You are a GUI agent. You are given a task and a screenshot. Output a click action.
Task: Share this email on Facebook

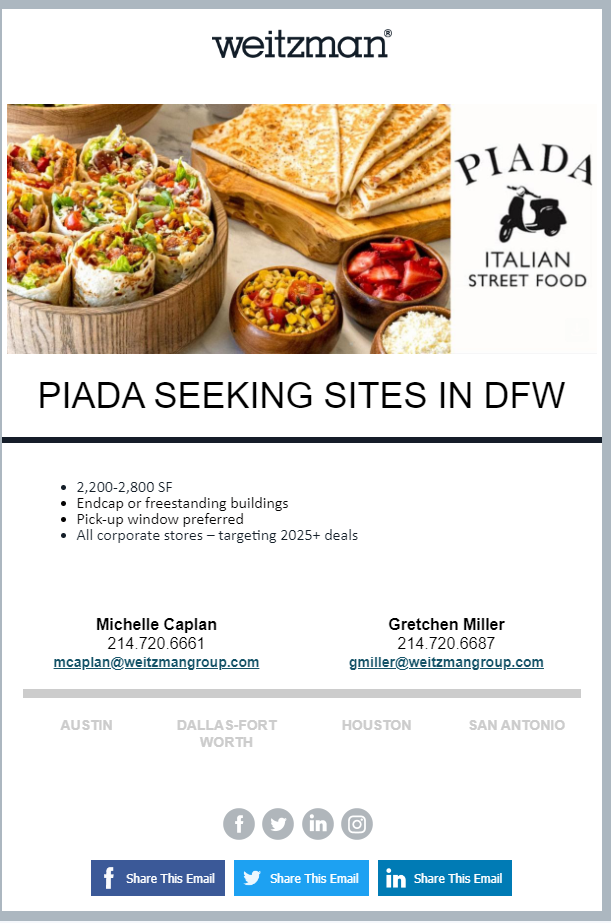click(158, 878)
